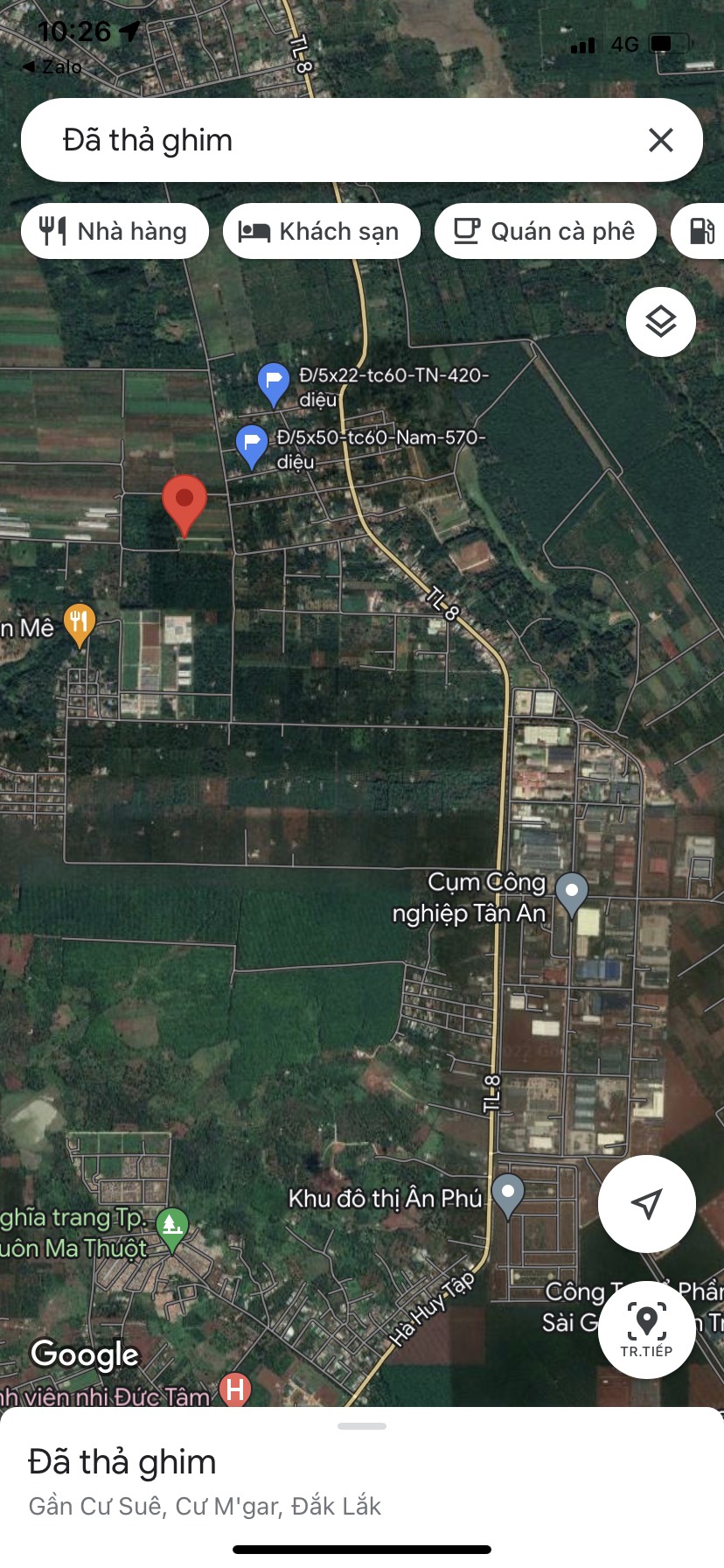Open the TR.TIẾP live view button
This screenshot has height=1568, width=724.
[x=646, y=1329]
